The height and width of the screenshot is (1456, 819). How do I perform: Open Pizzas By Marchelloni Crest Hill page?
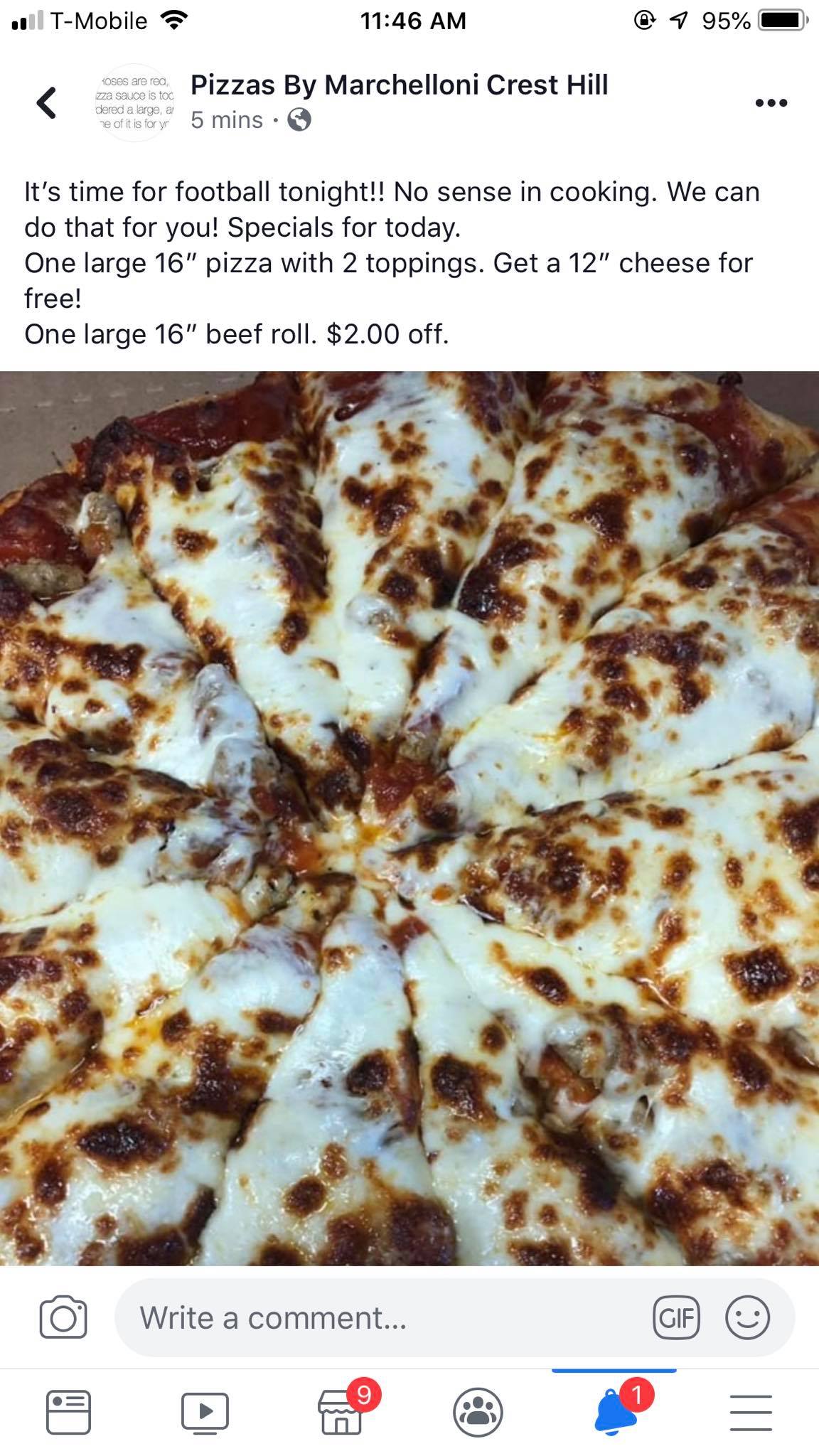tap(397, 85)
